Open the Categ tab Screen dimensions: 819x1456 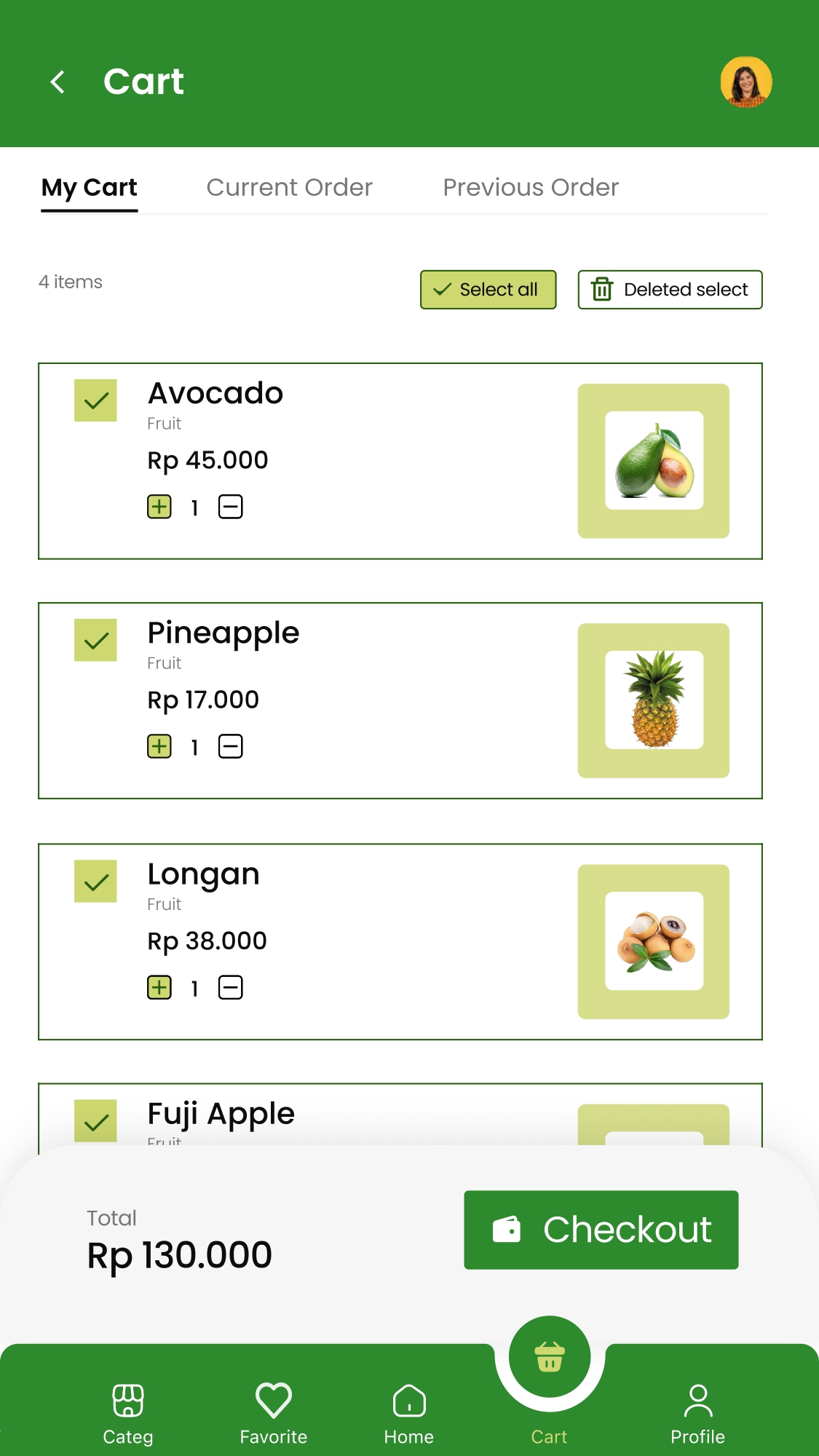128,1414
